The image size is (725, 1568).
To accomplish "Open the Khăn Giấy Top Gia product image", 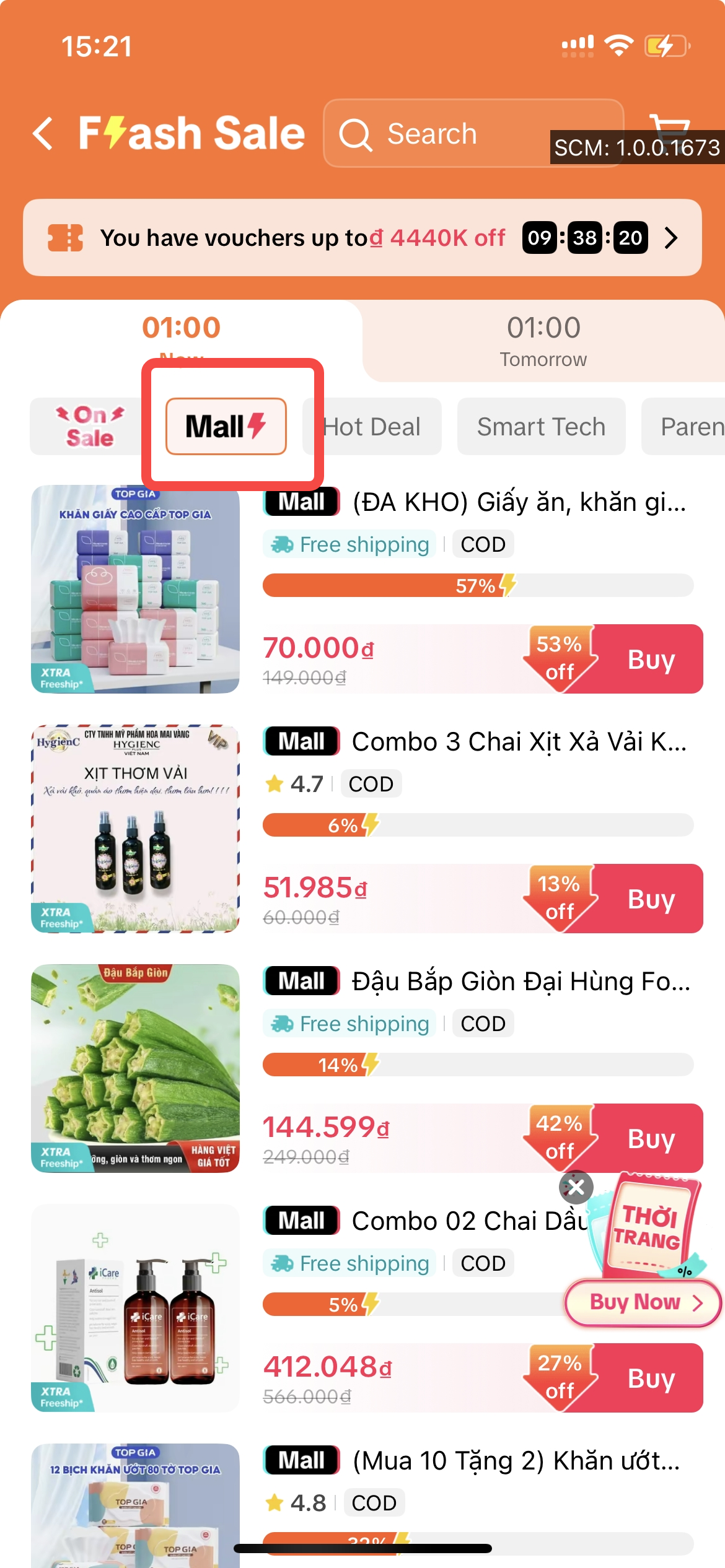I will (135, 589).
